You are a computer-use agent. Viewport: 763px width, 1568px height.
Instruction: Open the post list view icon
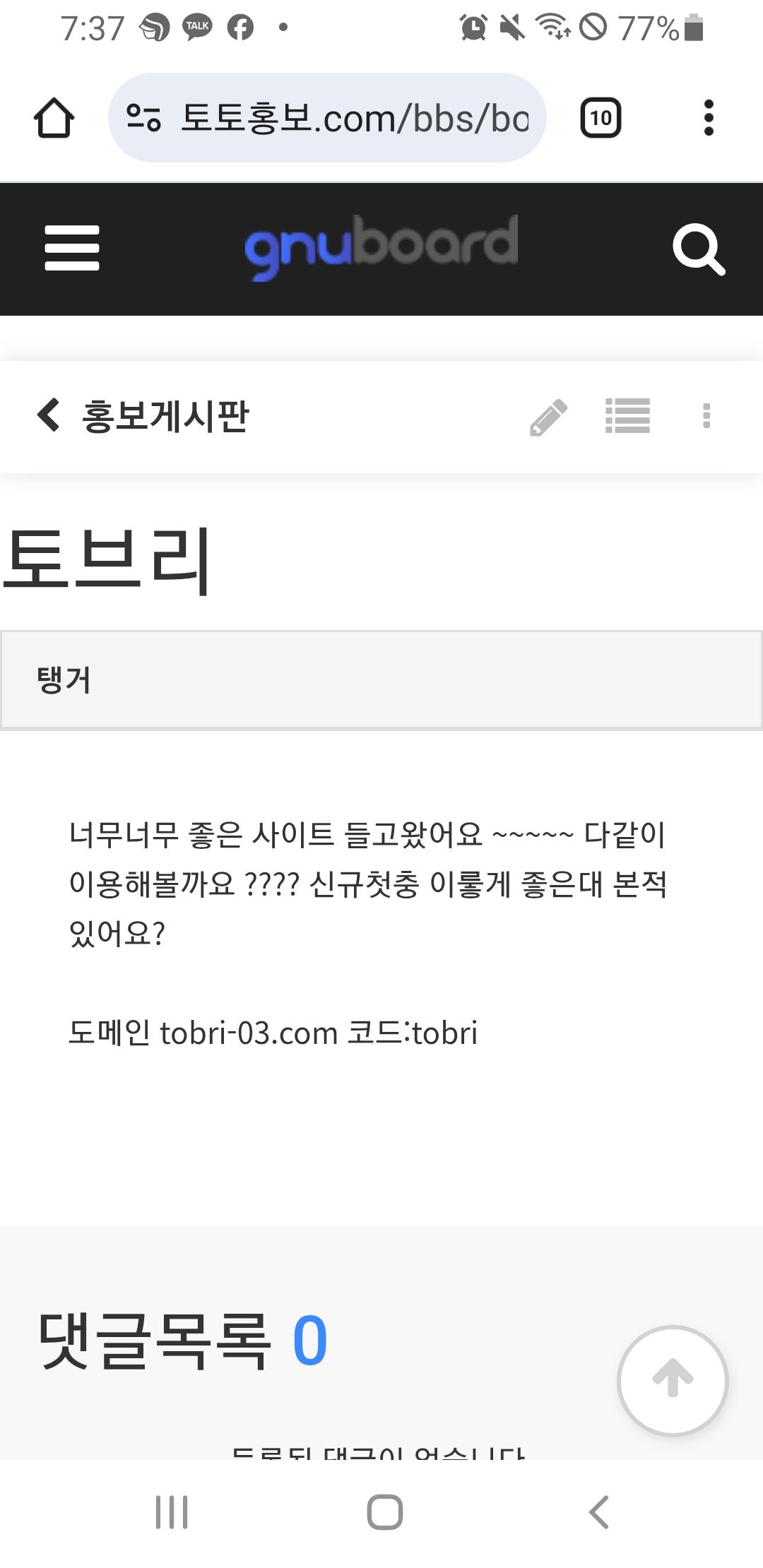pyautogui.click(x=627, y=415)
